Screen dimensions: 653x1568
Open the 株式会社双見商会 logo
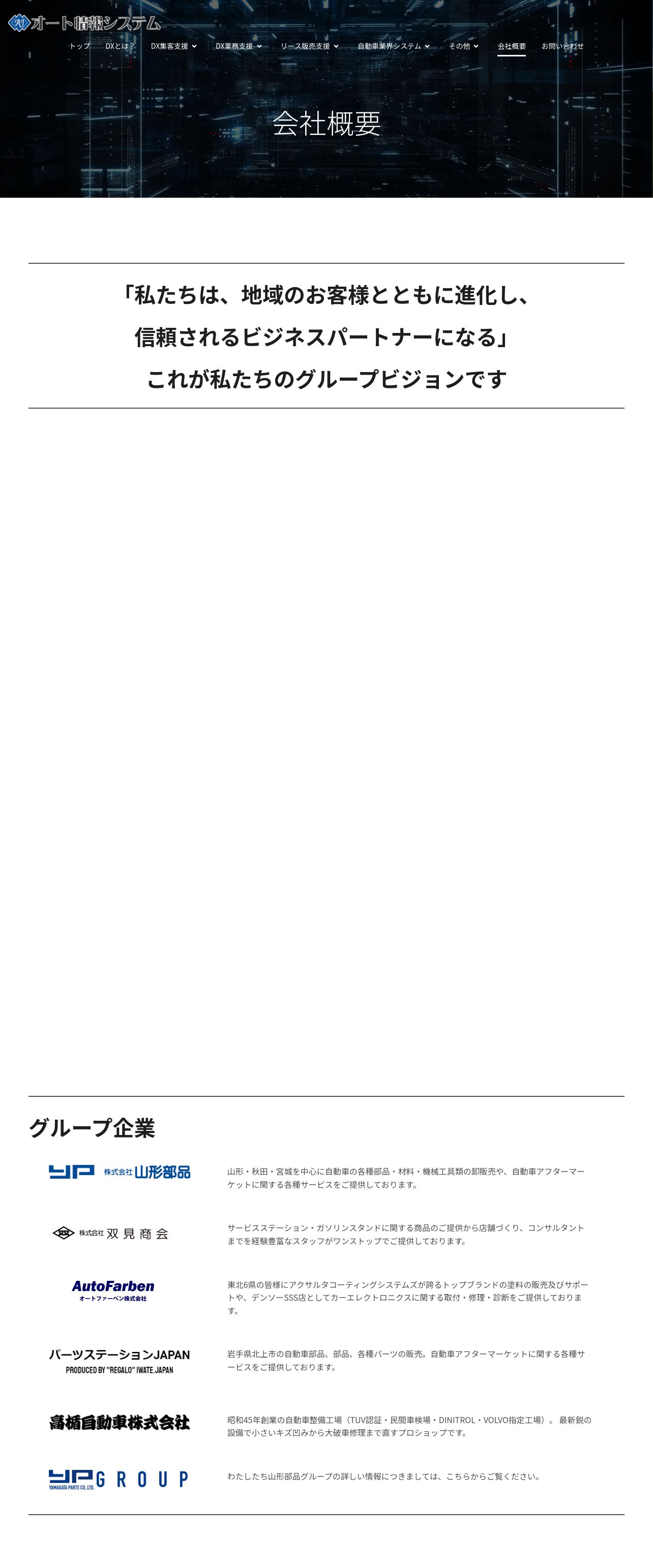point(110,1233)
